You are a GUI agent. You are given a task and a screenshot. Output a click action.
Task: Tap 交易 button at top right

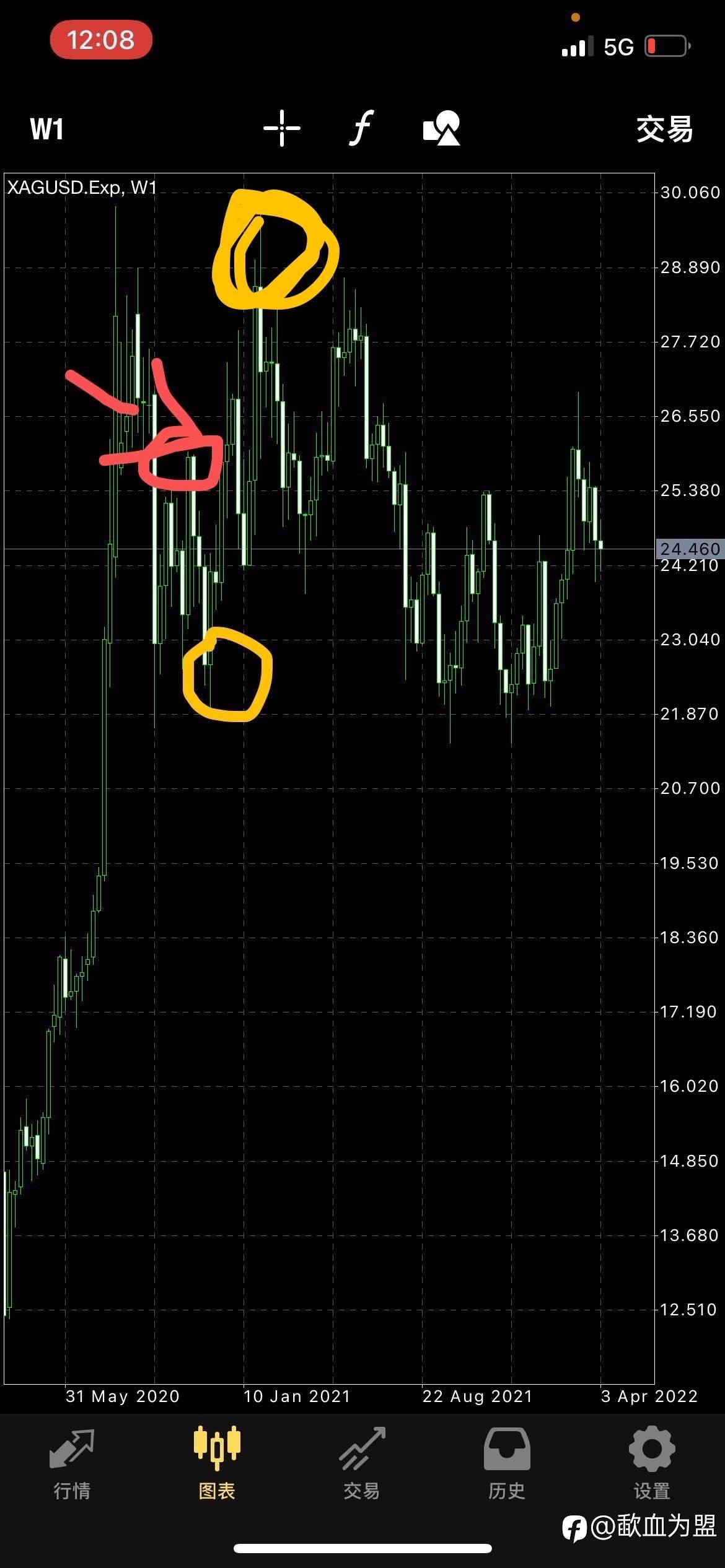point(664,129)
